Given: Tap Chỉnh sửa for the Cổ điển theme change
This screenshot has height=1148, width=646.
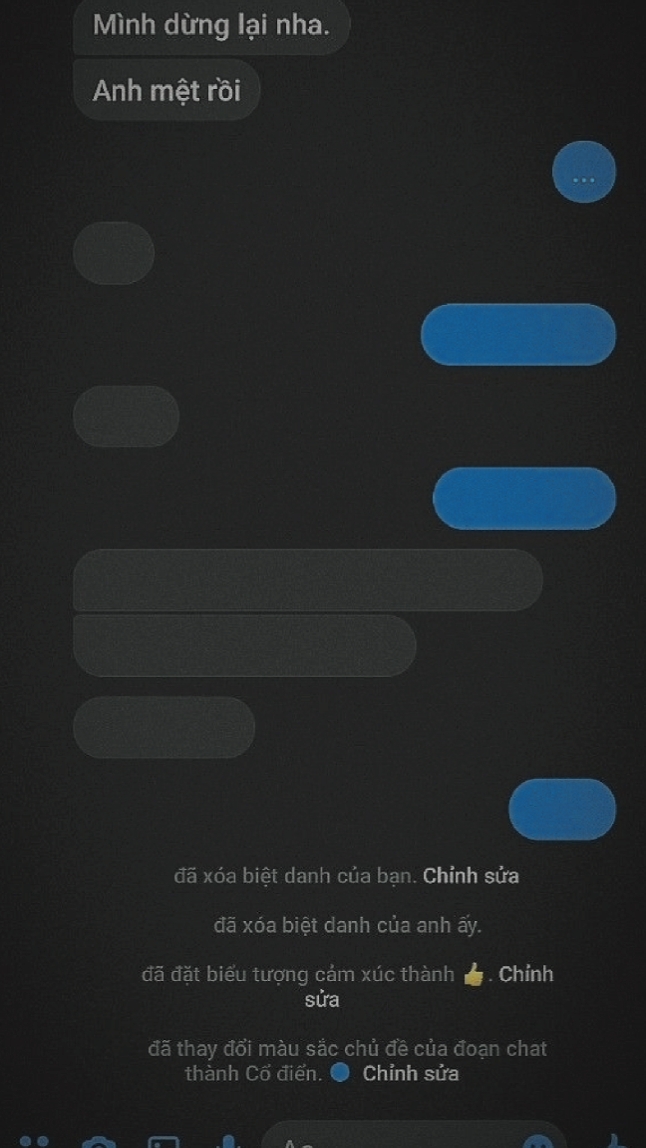Looking at the screenshot, I should 411,1073.
